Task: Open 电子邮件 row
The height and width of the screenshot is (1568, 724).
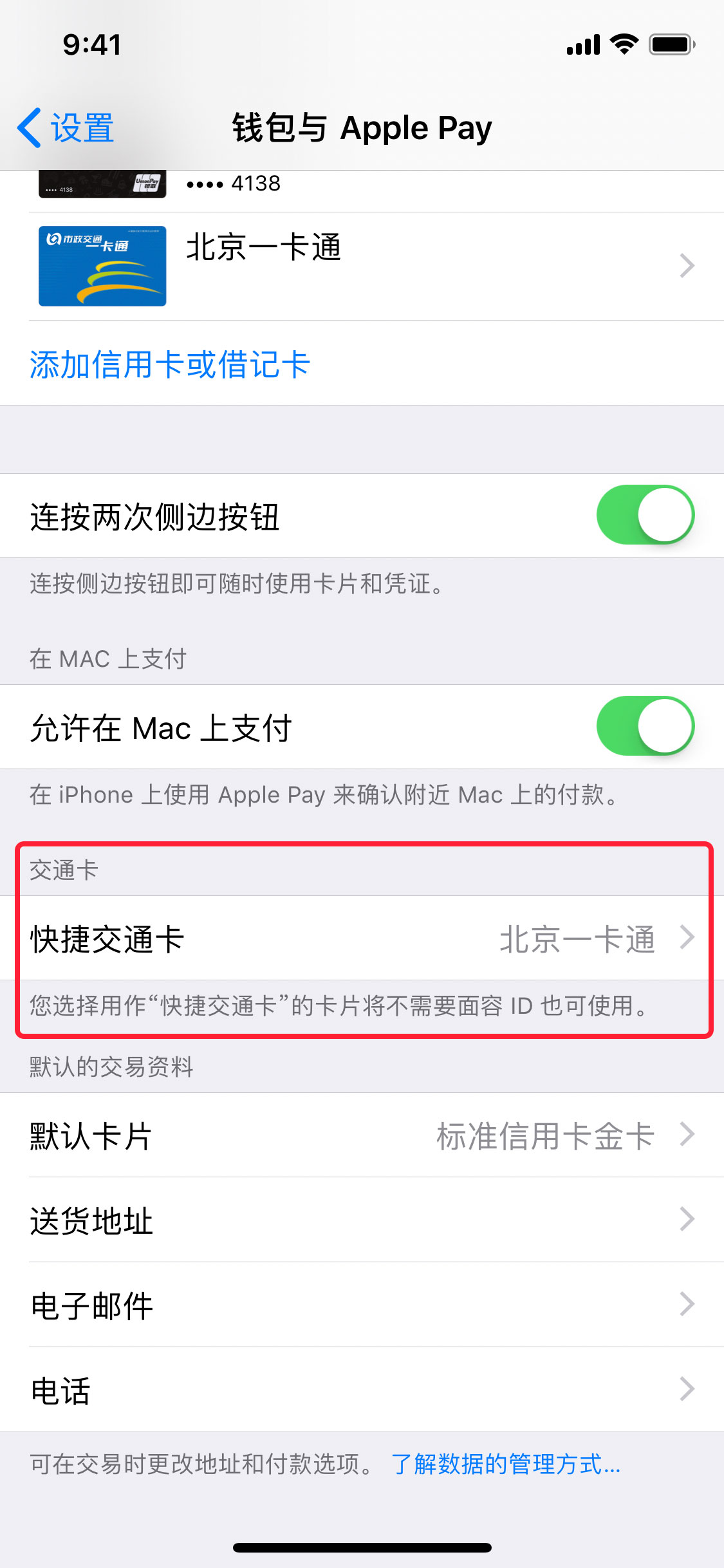Action: [x=362, y=1305]
